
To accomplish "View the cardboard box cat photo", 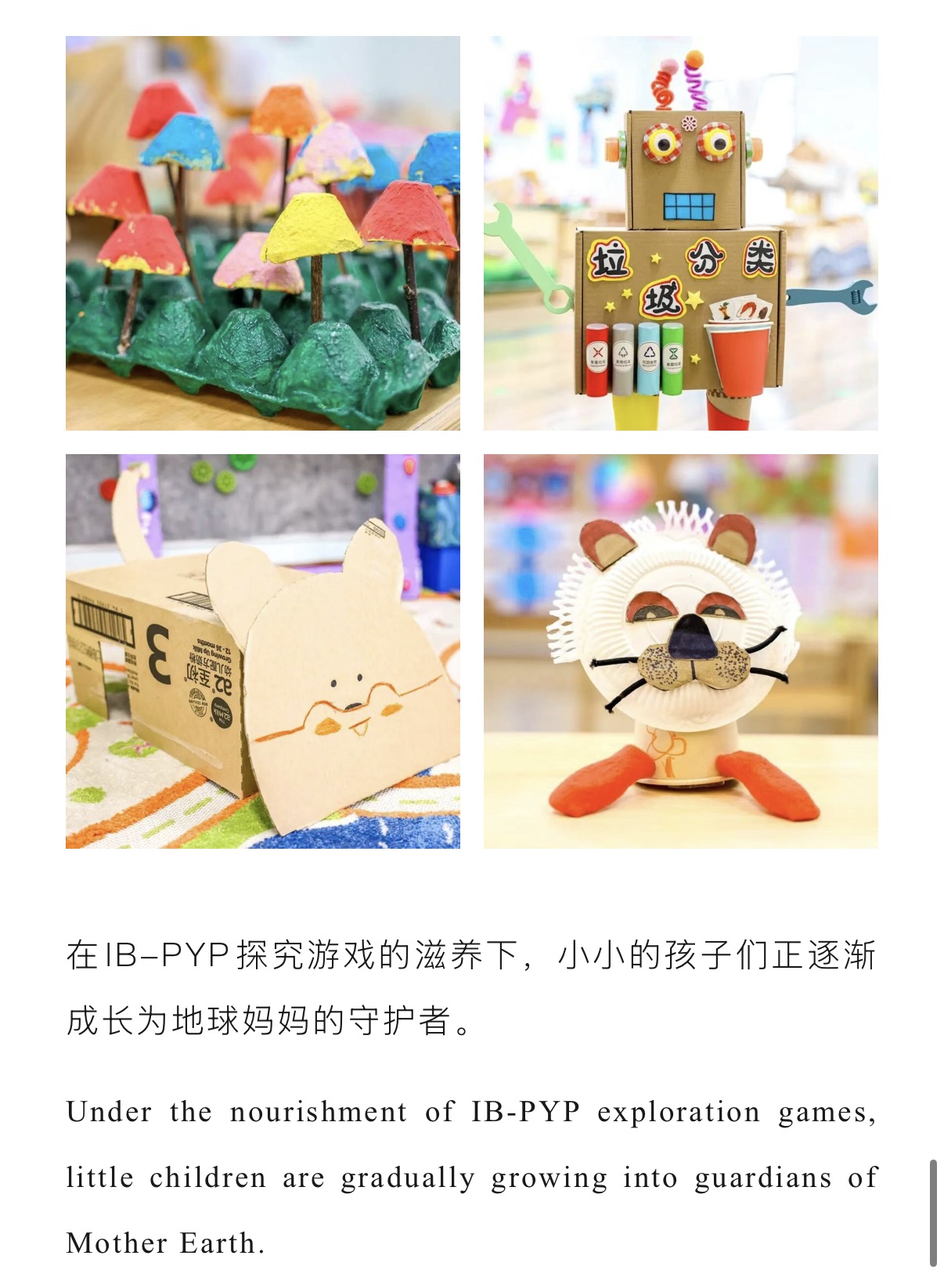I will coord(262,651).
